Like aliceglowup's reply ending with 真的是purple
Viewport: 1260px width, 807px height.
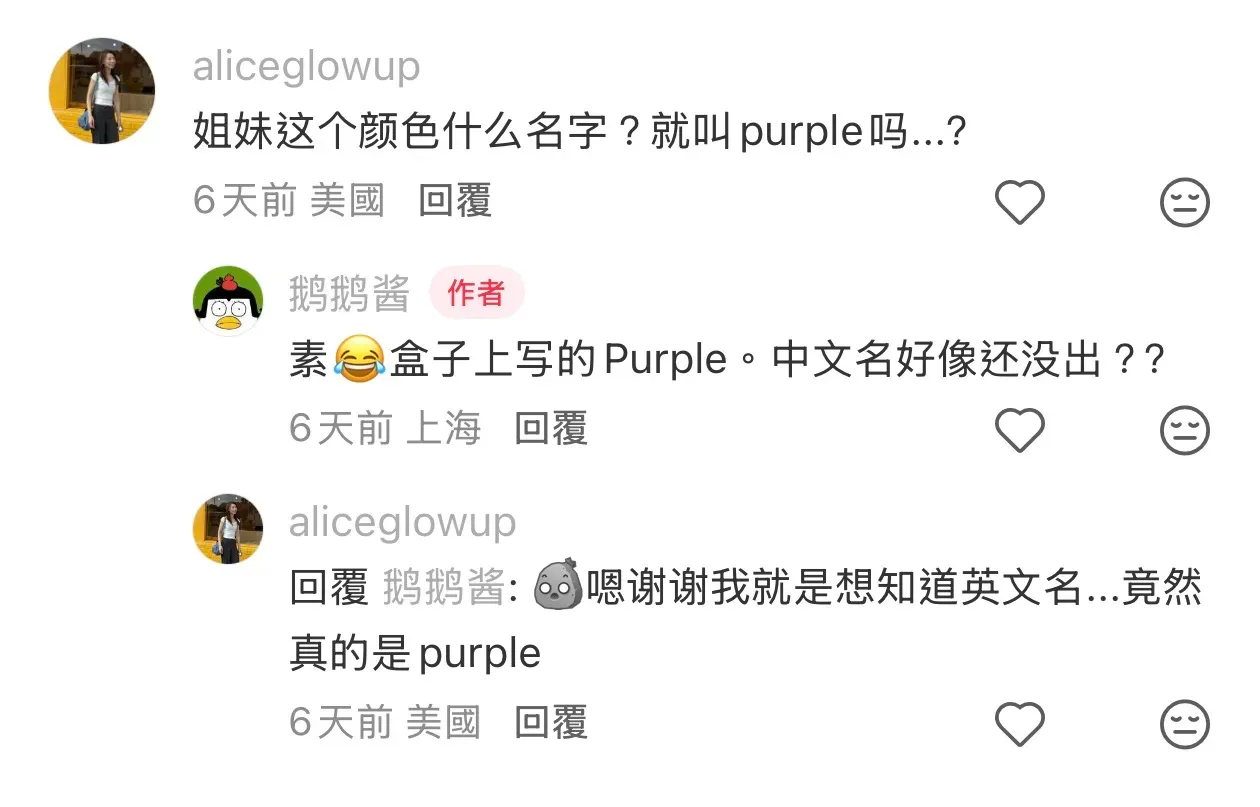pyautogui.click(x=1020, y=724)
